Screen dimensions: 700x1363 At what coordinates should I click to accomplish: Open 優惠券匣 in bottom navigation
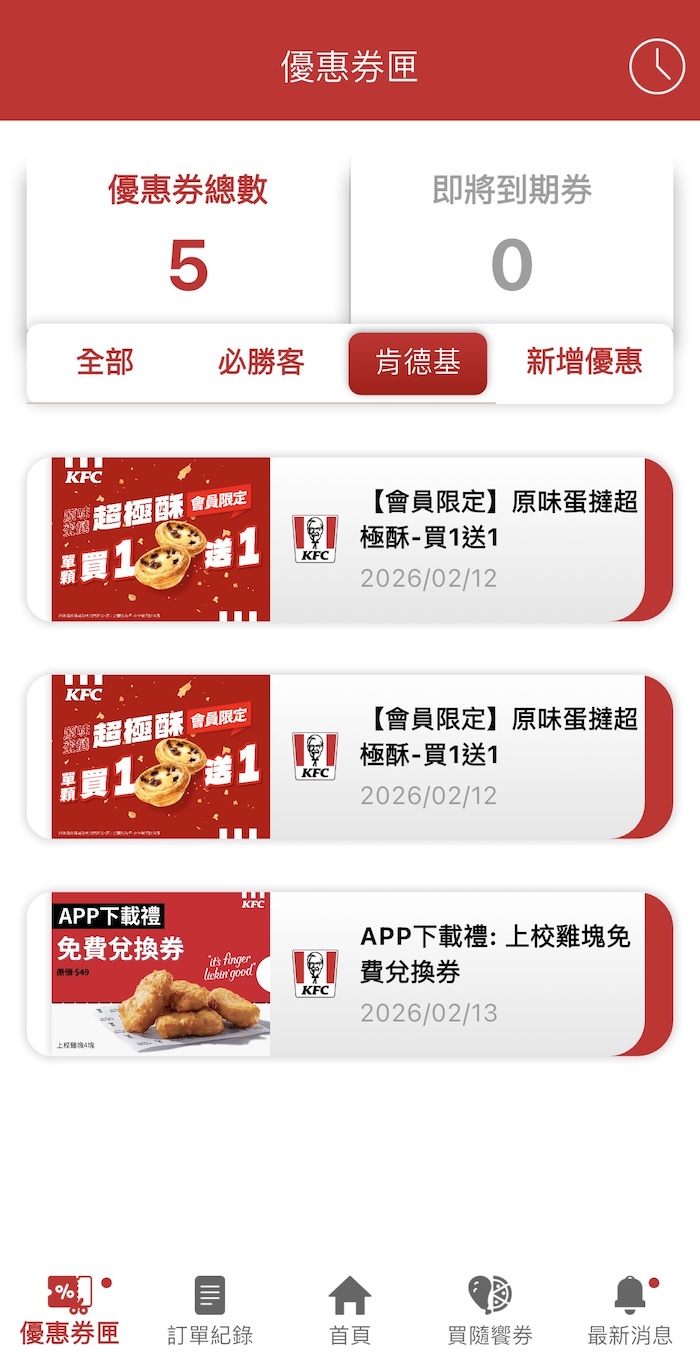(x=70, y=1310)
